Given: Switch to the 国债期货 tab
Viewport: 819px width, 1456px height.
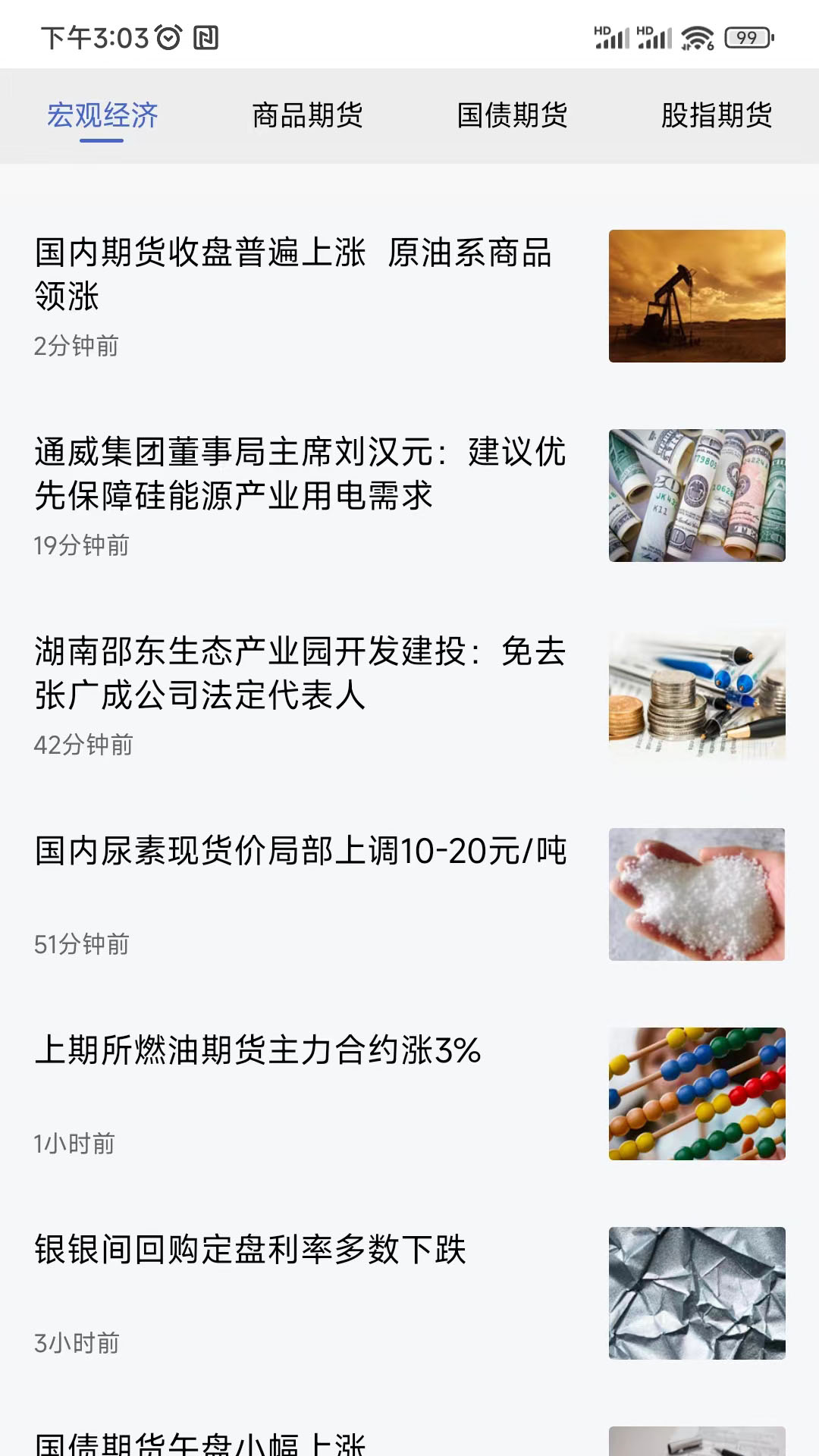Looking at the screenshot, I should 512,115.
